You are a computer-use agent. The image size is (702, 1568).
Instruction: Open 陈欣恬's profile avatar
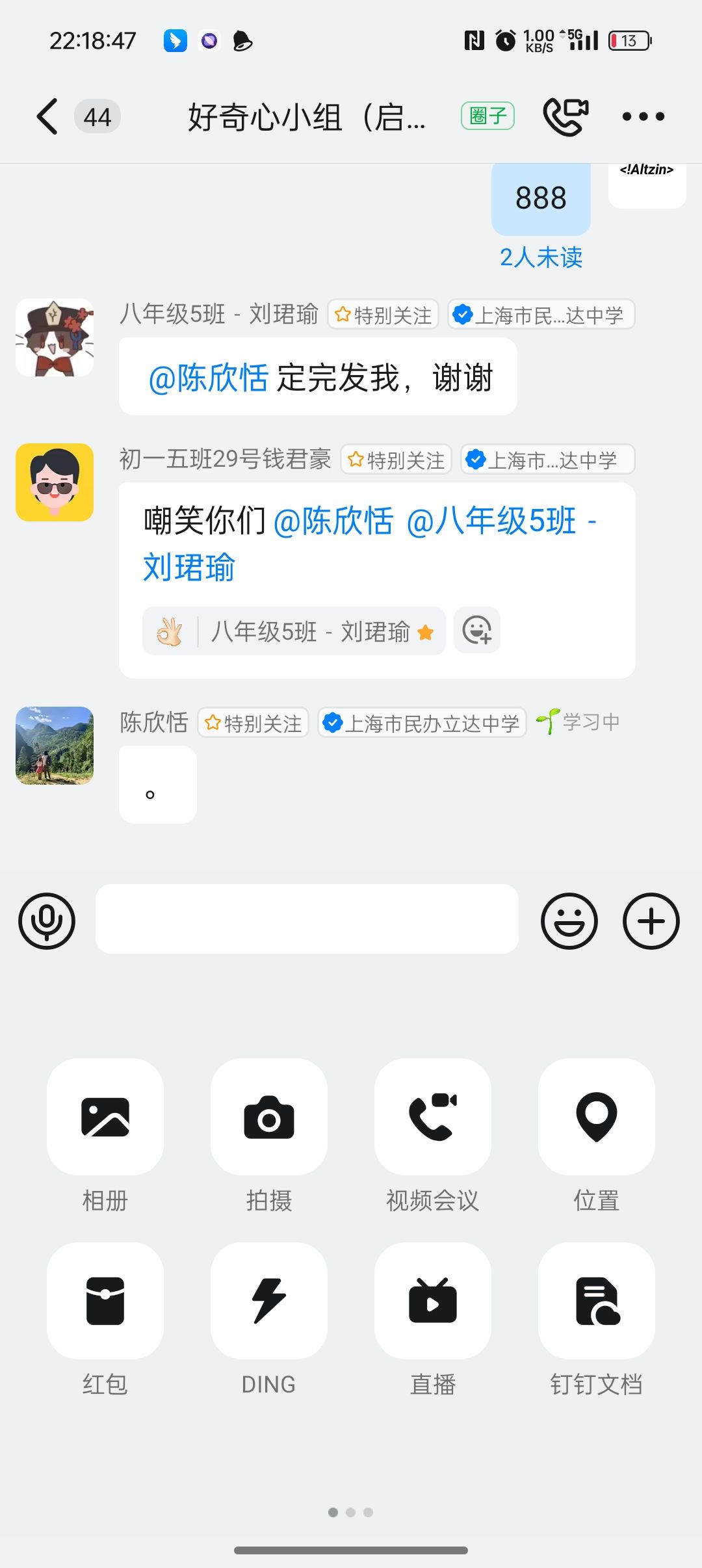click(x=55, y=746)
